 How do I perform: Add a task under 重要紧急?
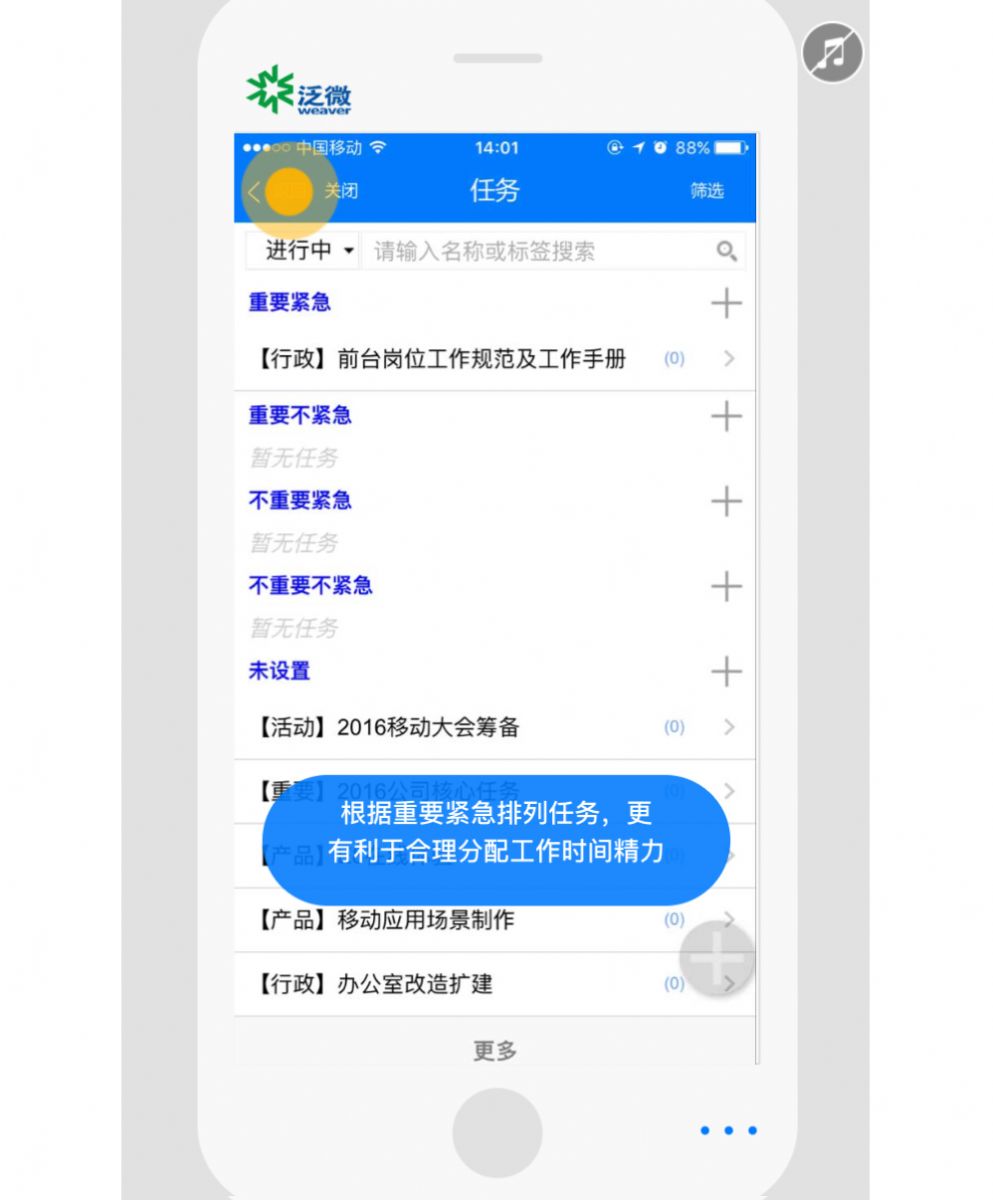726,303
